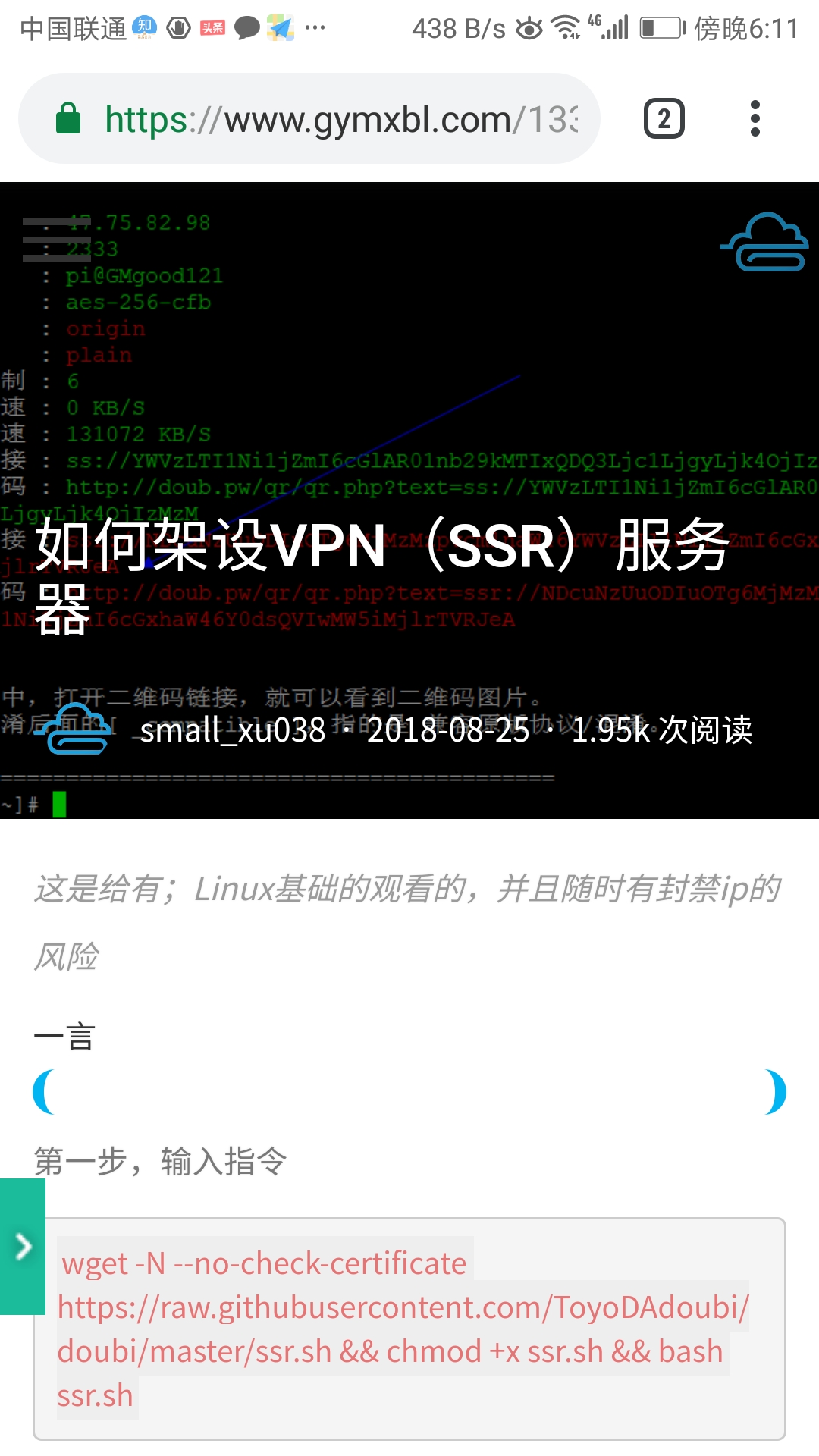The image size is (819, 1456).
Task: Open the Chrome overflow menu
Action: pos(755,119)
